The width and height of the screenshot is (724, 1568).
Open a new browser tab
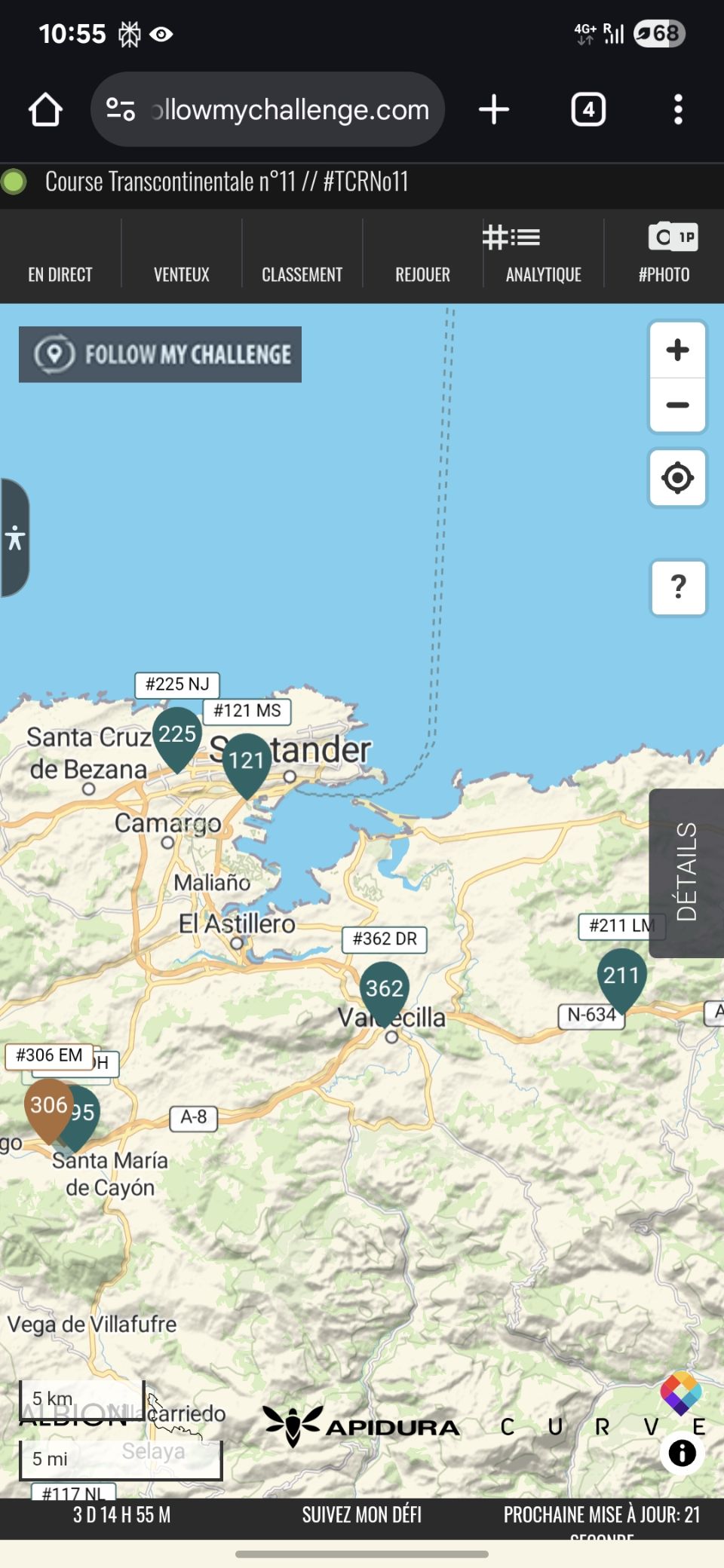coord(494,110)
